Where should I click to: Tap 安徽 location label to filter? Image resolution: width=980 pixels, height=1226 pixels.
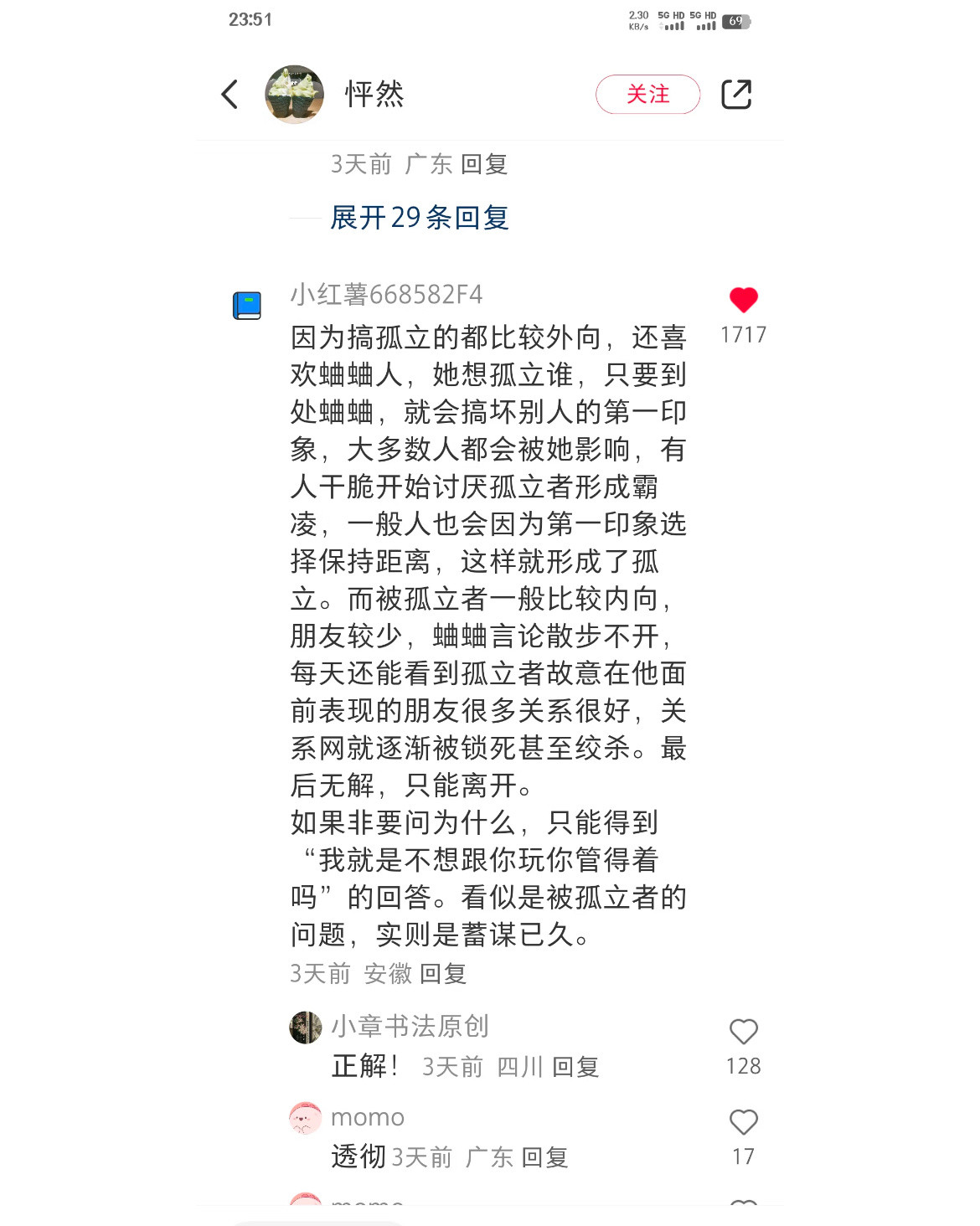(x=386, y=974)
